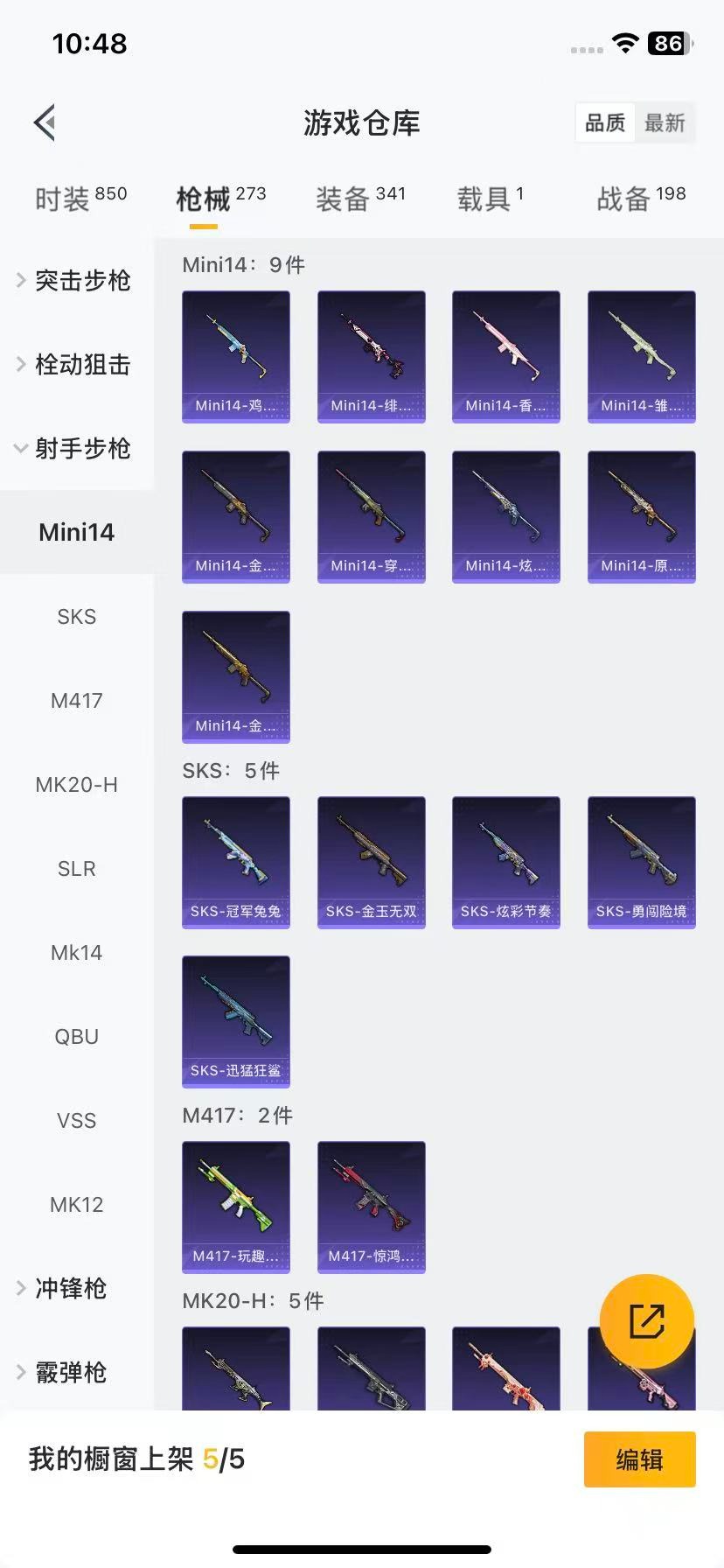
Task: Select SKS in the sidebar
Action: click(x=77, y=616)
